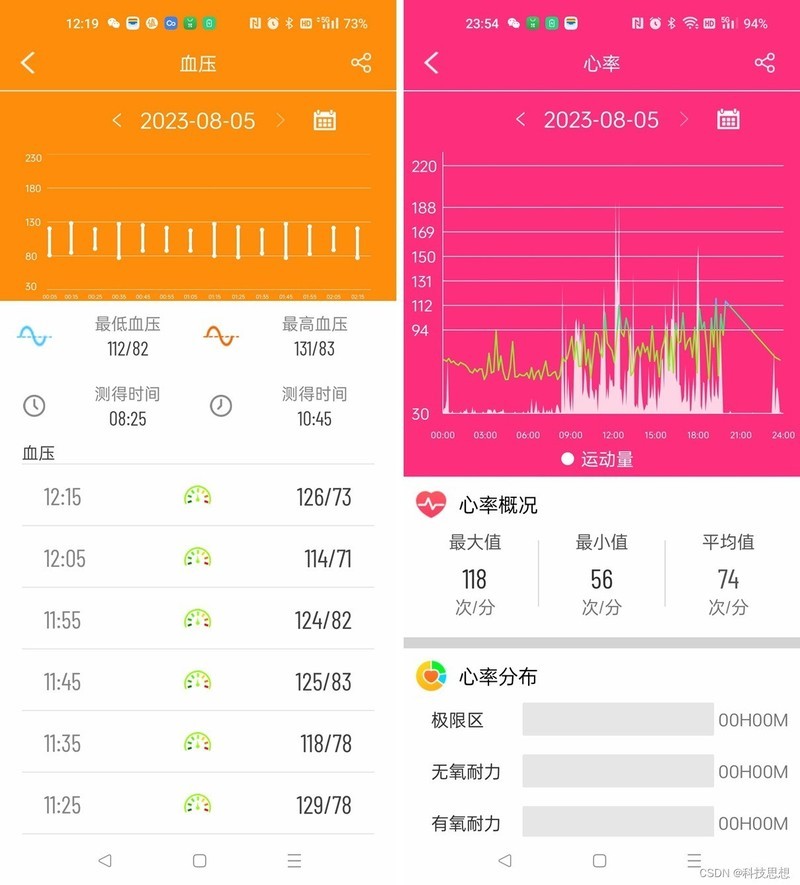This screenshot has height=885, width=800.
Task: Open the calendar picker on the heart rate page
Action: 728,119
